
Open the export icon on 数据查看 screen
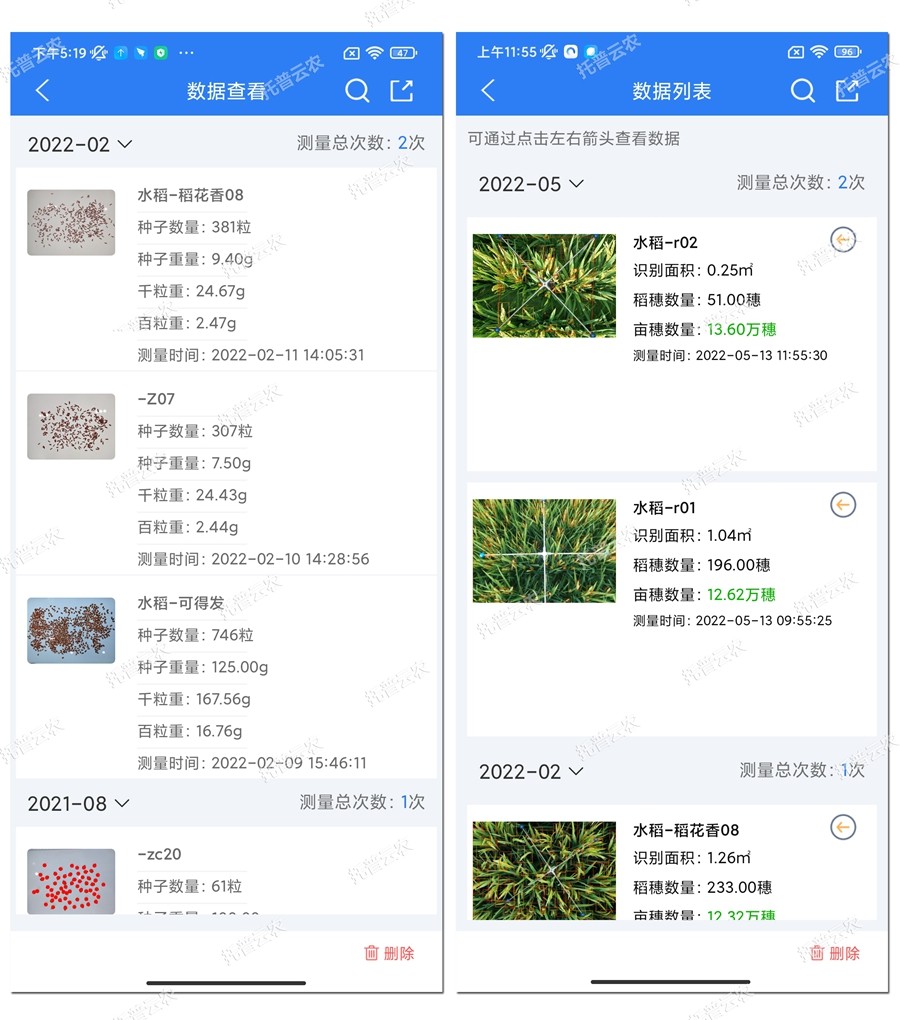(401, 90)
